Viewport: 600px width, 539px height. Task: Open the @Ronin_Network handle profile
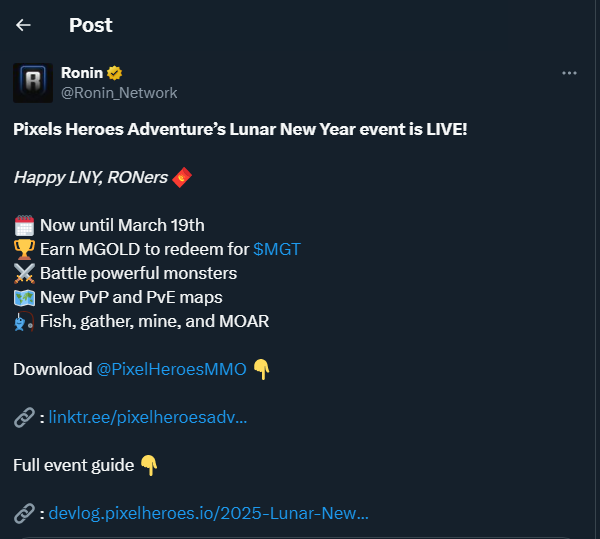click(x=119, y=92)
